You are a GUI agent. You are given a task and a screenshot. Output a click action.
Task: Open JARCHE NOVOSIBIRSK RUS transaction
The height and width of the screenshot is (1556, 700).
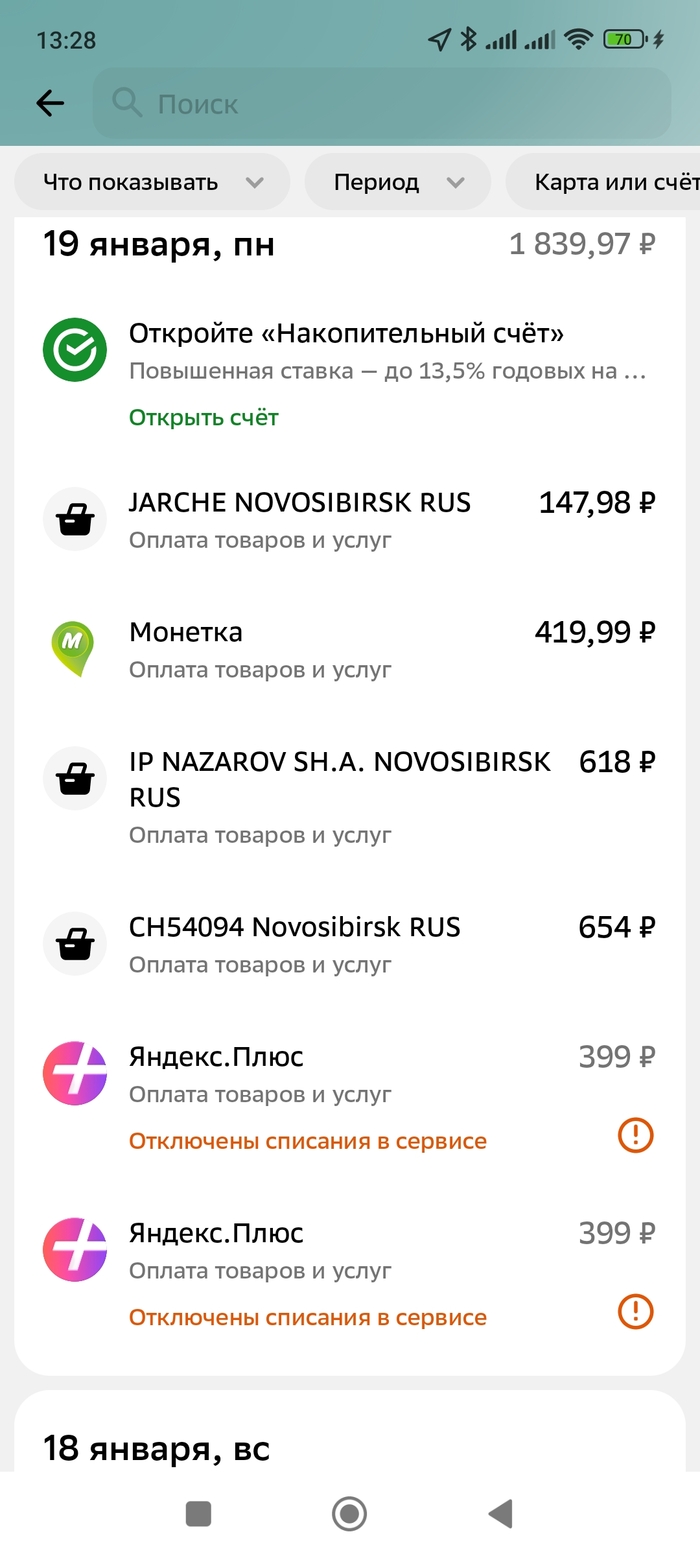coord(350,519)
